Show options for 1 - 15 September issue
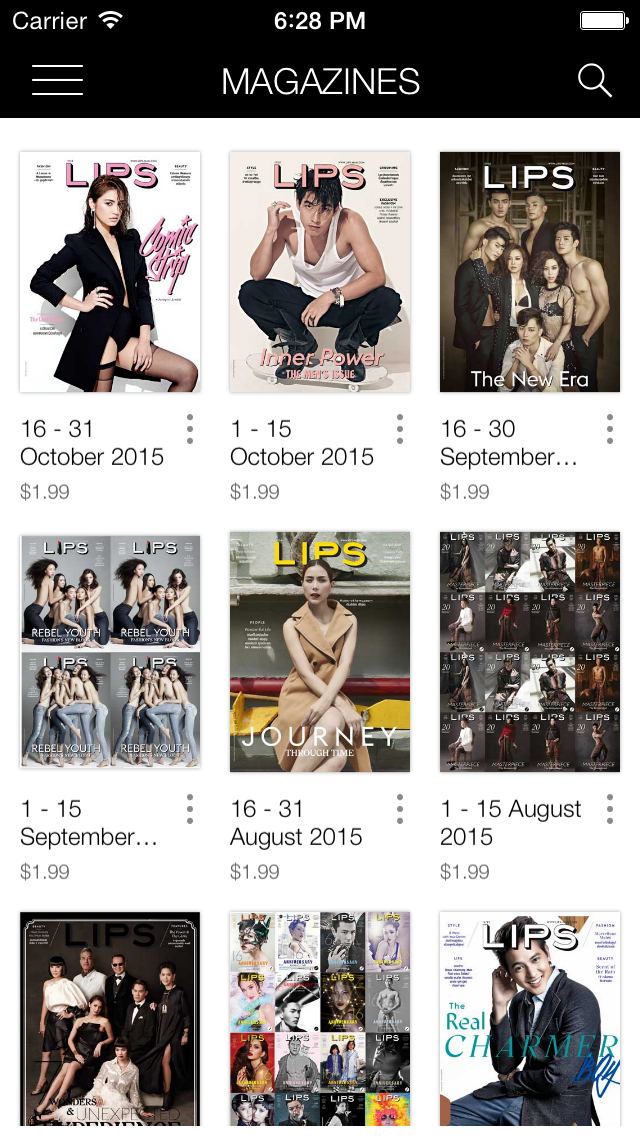Viewport: 640px width, 1136px height. click(x=190, y=809)
